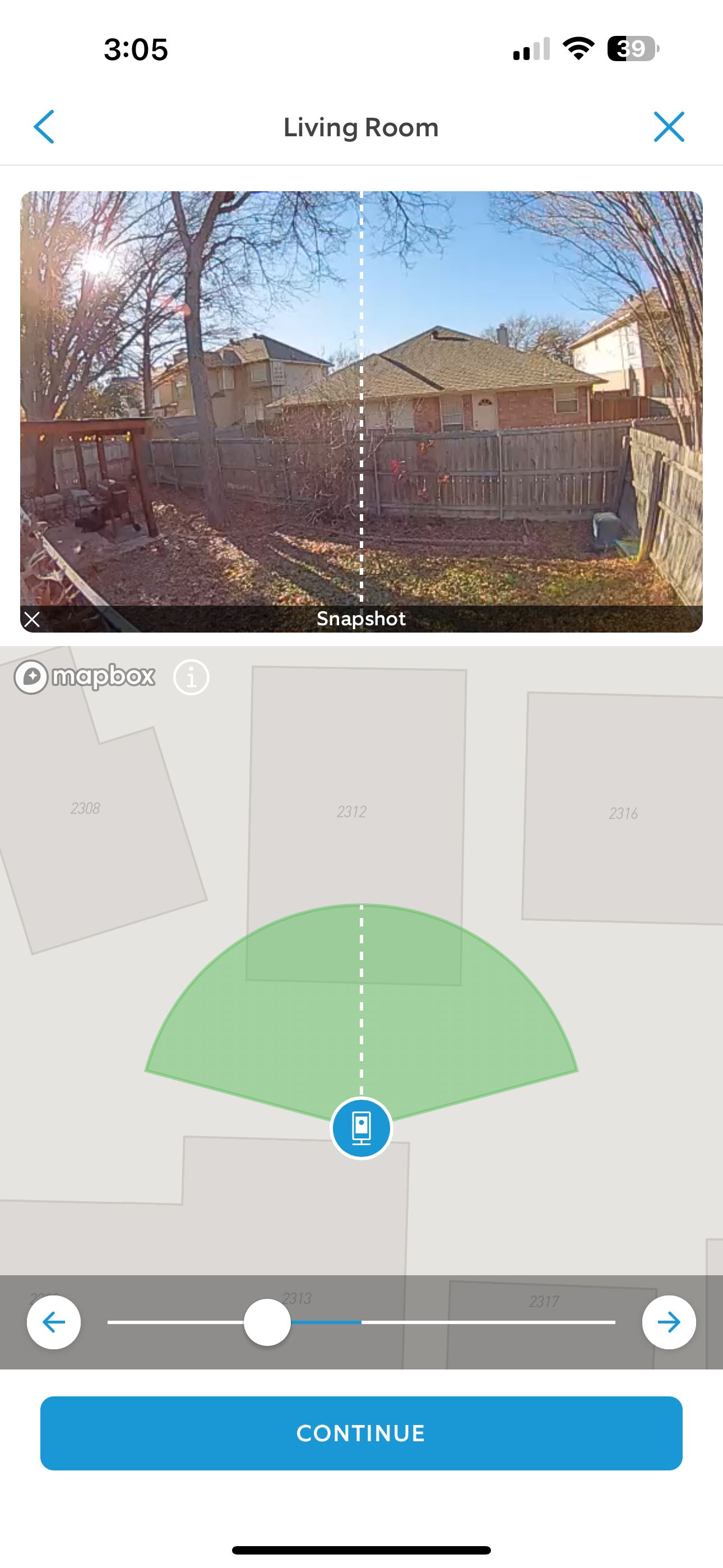Dismiss the snapshot overlay via its X

[33, 620]
